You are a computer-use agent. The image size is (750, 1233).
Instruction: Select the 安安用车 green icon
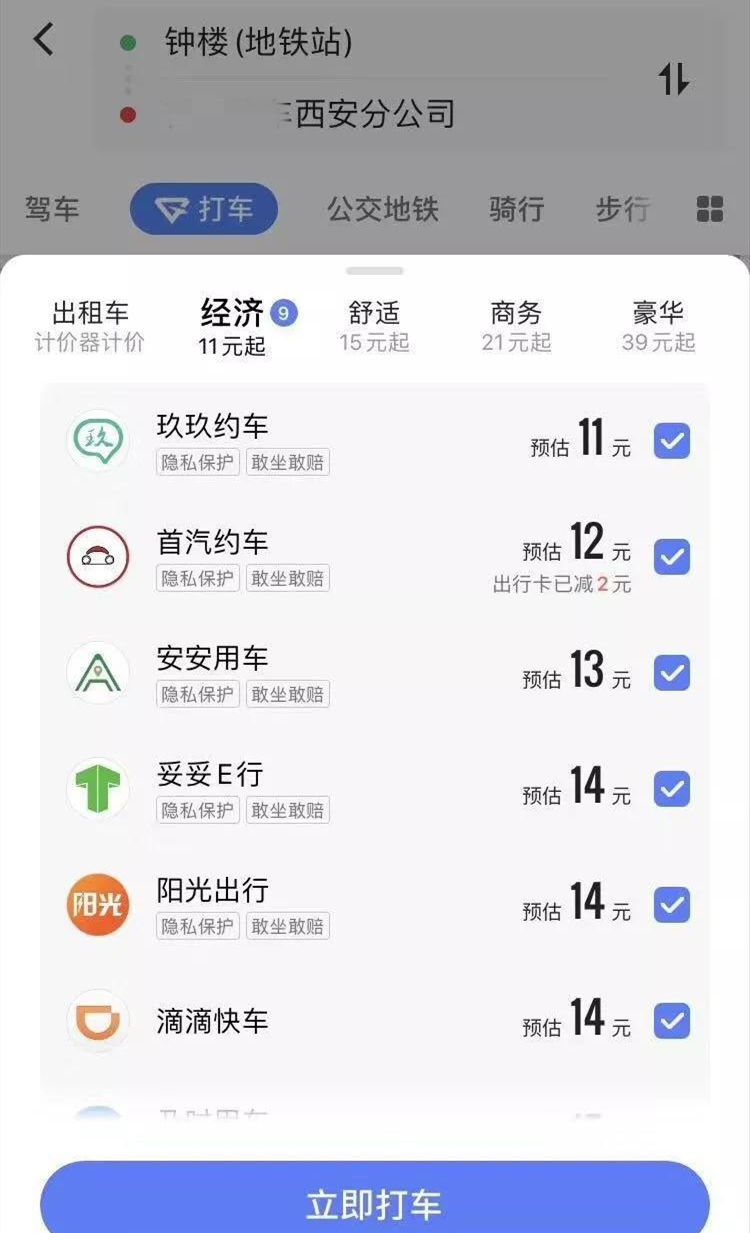(x=97, y=672)
